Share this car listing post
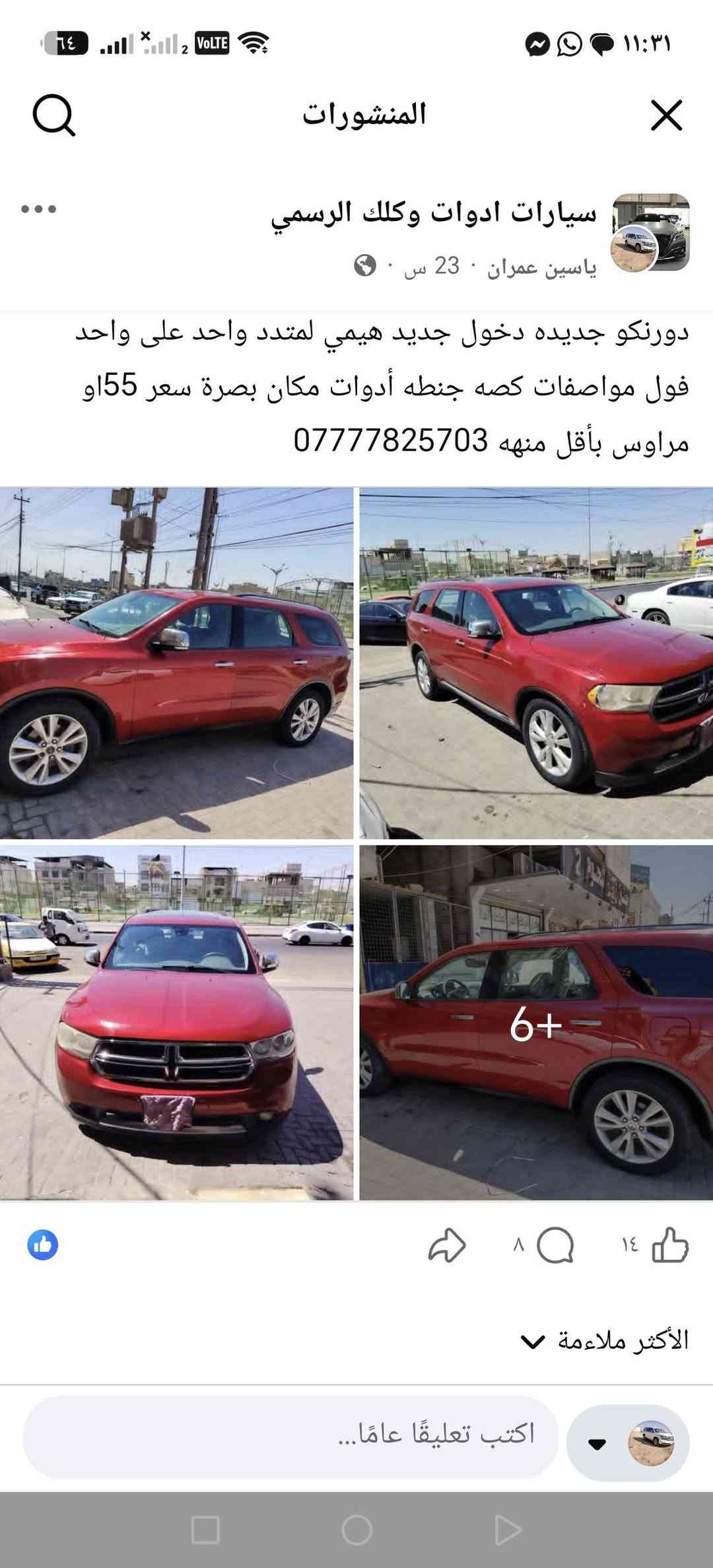This screenshot has height=1568, width=713. pos(447,1245)
